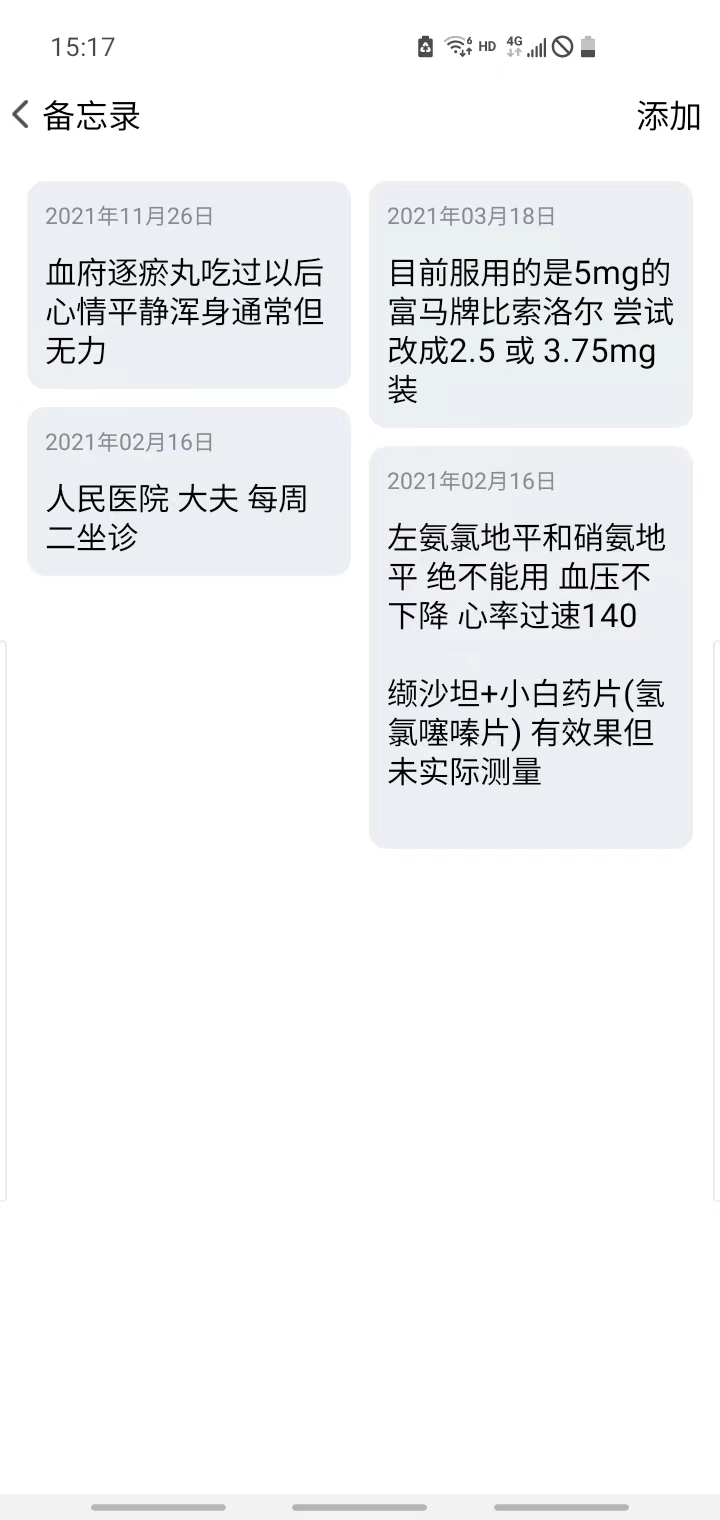Screen dimensions: 720x1520
Task: Go back from the 备忘录 screen
Action: (x=20, y=116)
